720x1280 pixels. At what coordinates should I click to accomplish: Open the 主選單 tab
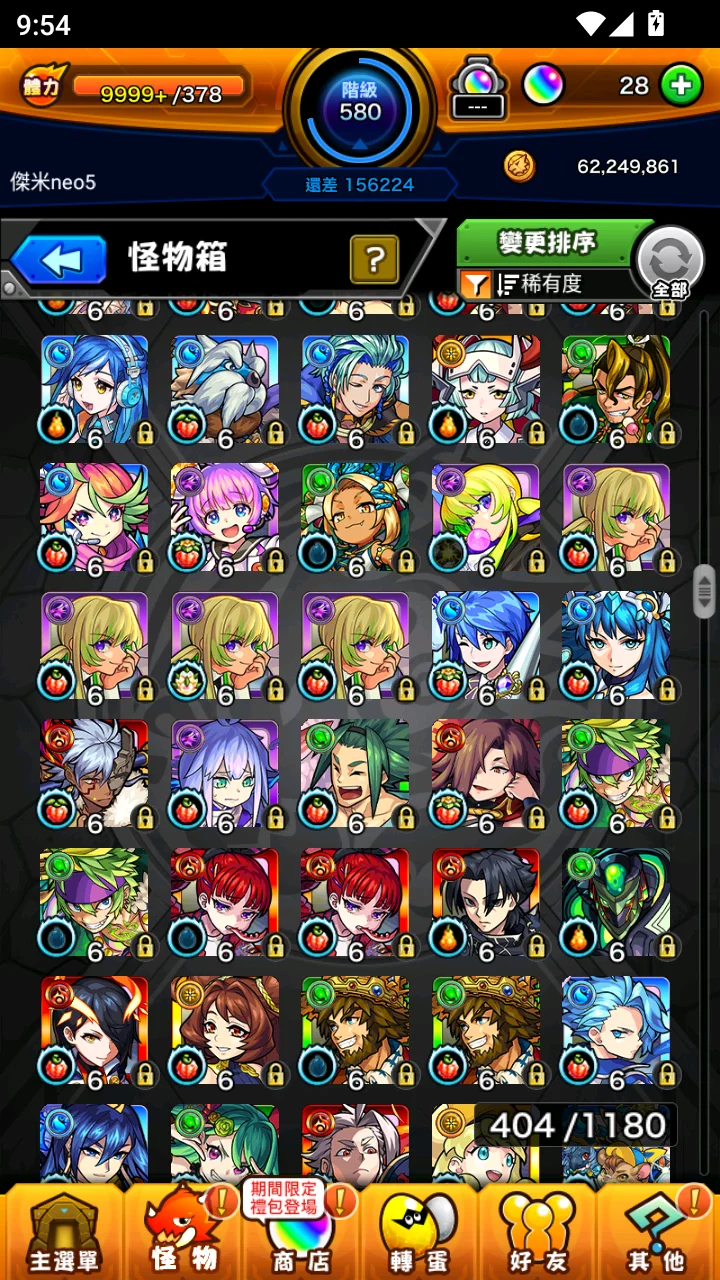tap(62, 1232)
